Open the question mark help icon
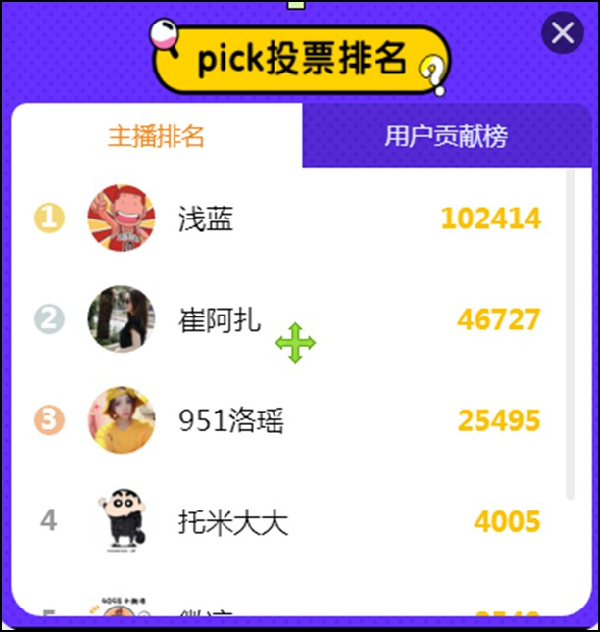The height and width of the screenshot is (632, 600). (x=432, y=74)
